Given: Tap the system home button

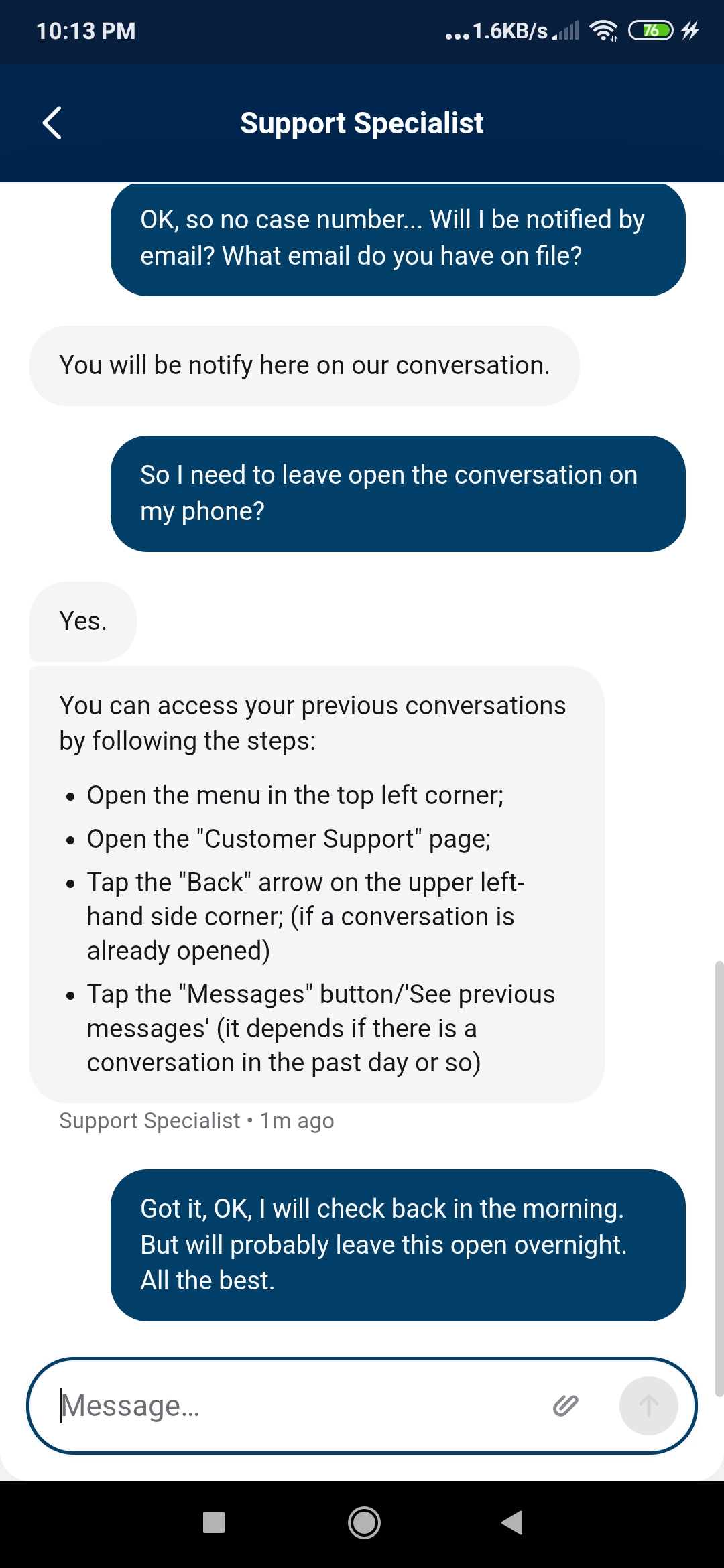Looking at the screenshot, I should point(364,1522).
